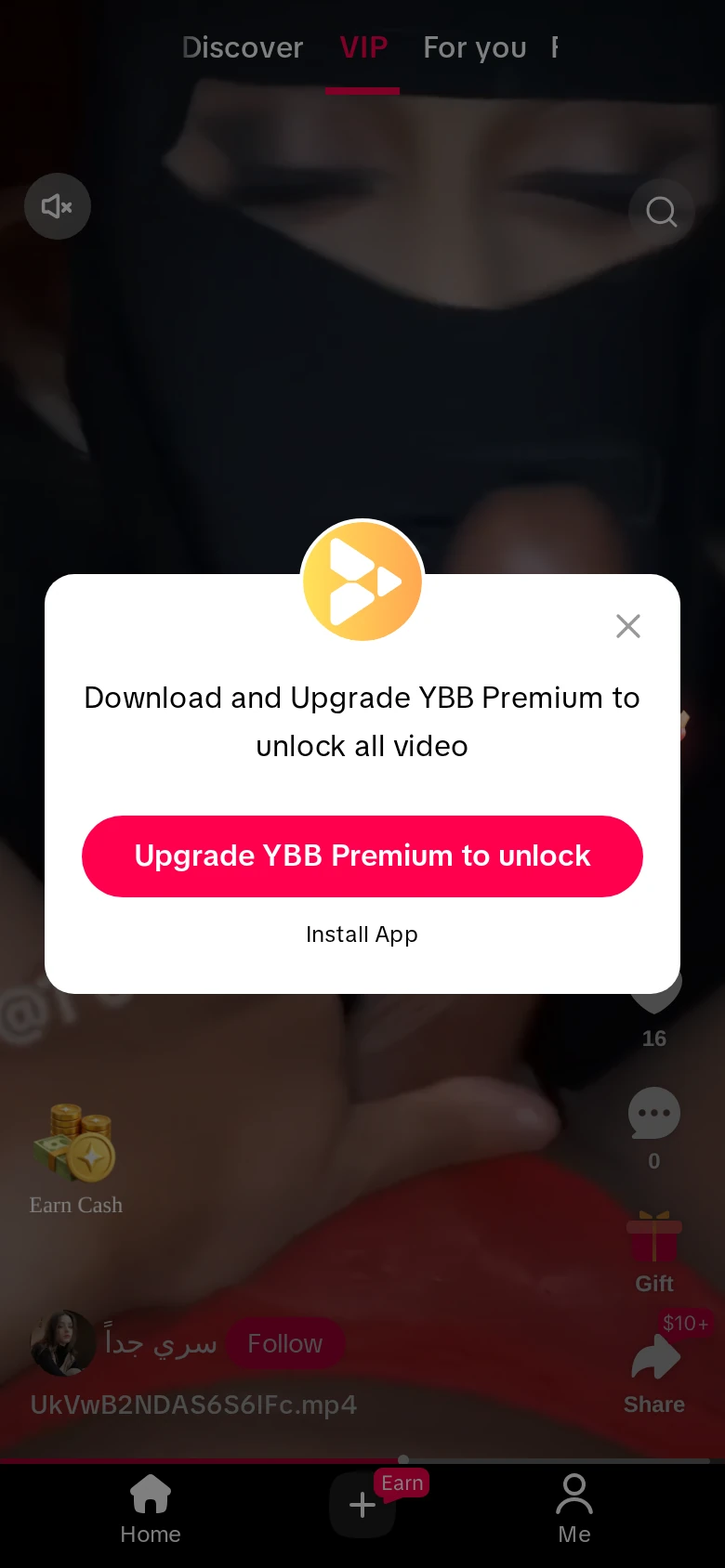Switch to the For you tab
Viewport: 725px width, 1568px height.
point(475,47)
